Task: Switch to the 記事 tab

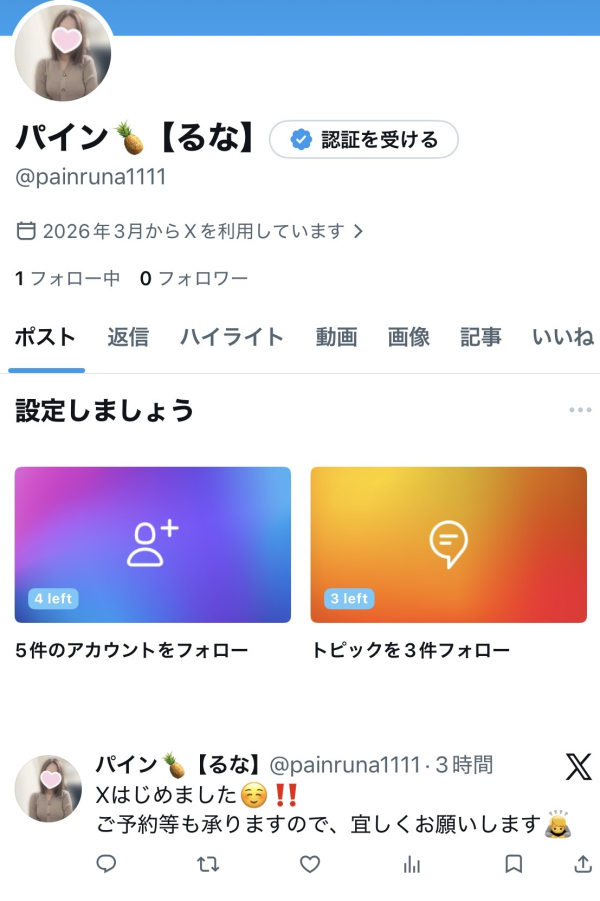Action: [481, 338]
